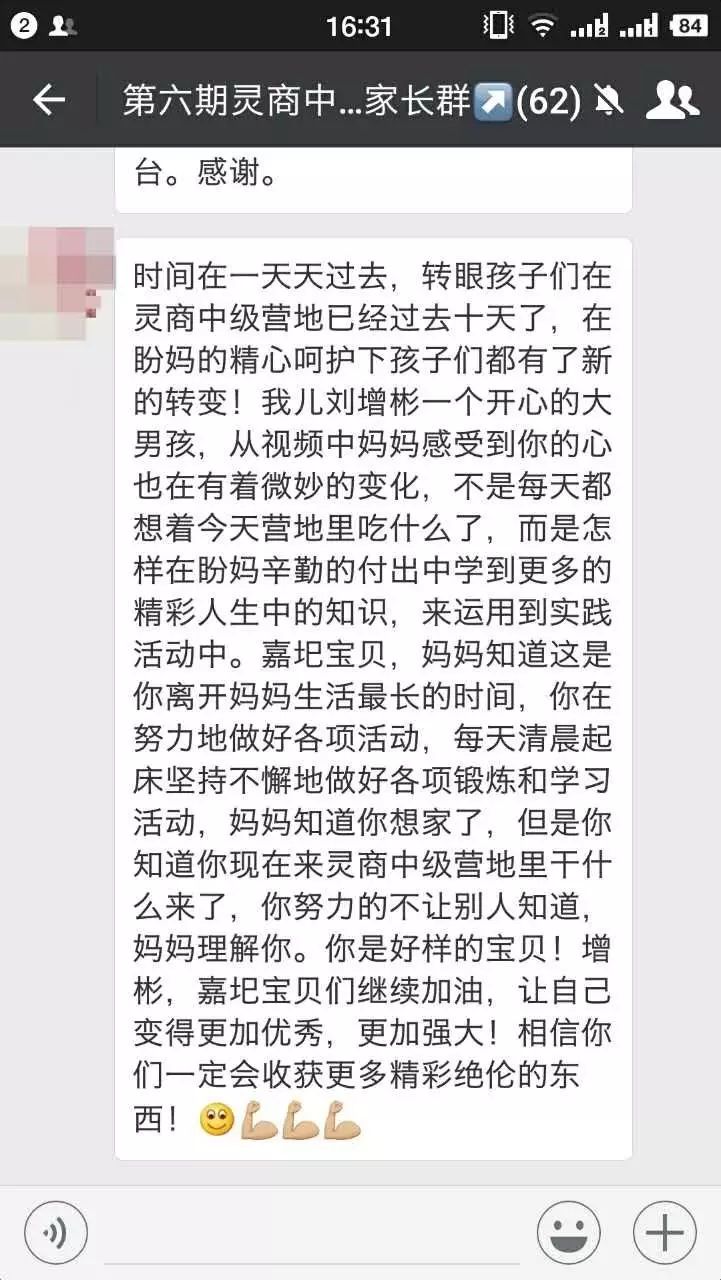
Task: Open the emoji sticker panel
Action: click(x=568, y=1232)
